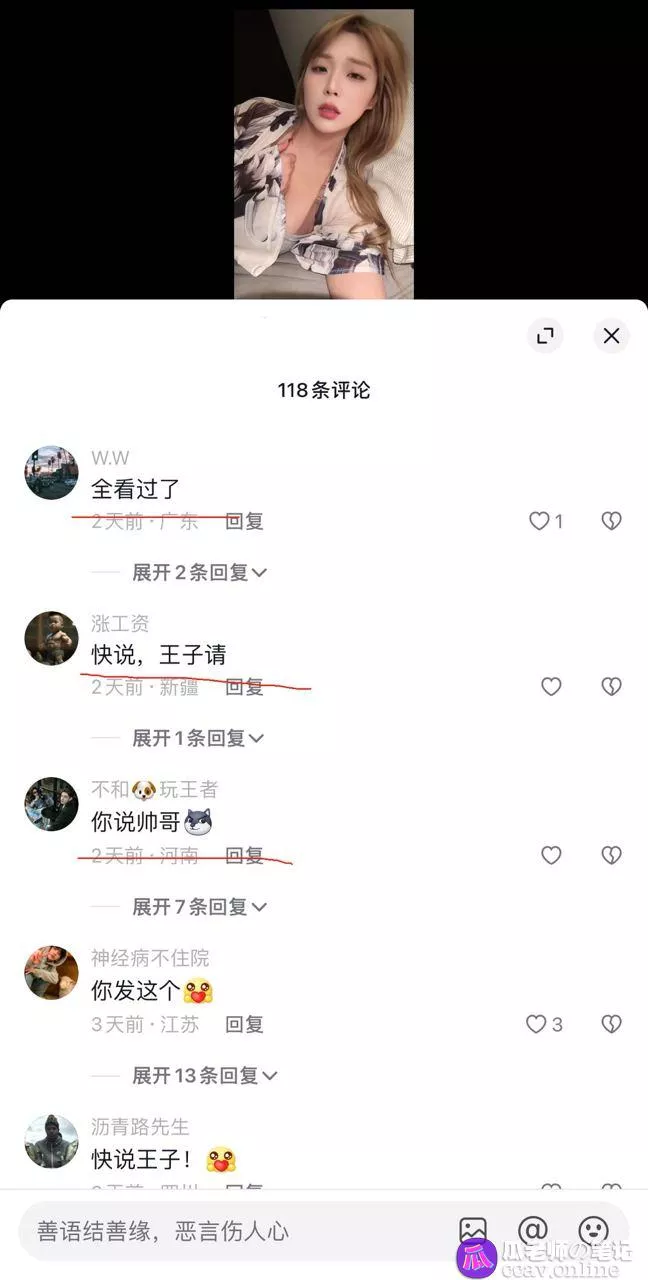
Task: Expand 7 replies under 你说帅哥
Action: click(x=200, y=907)
